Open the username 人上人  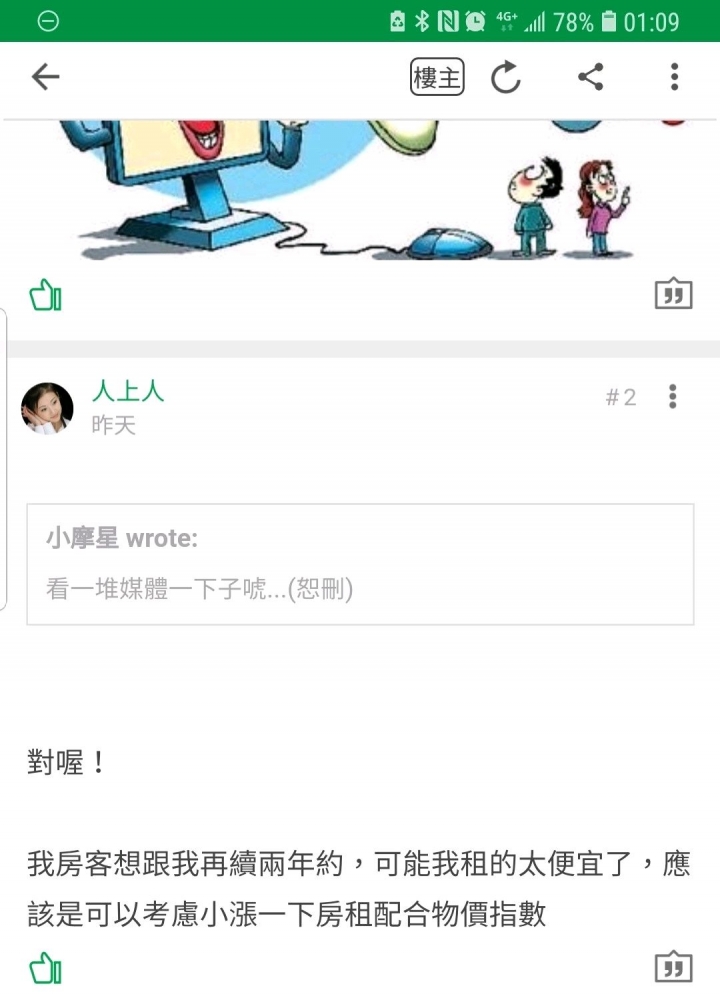[127, 391]
